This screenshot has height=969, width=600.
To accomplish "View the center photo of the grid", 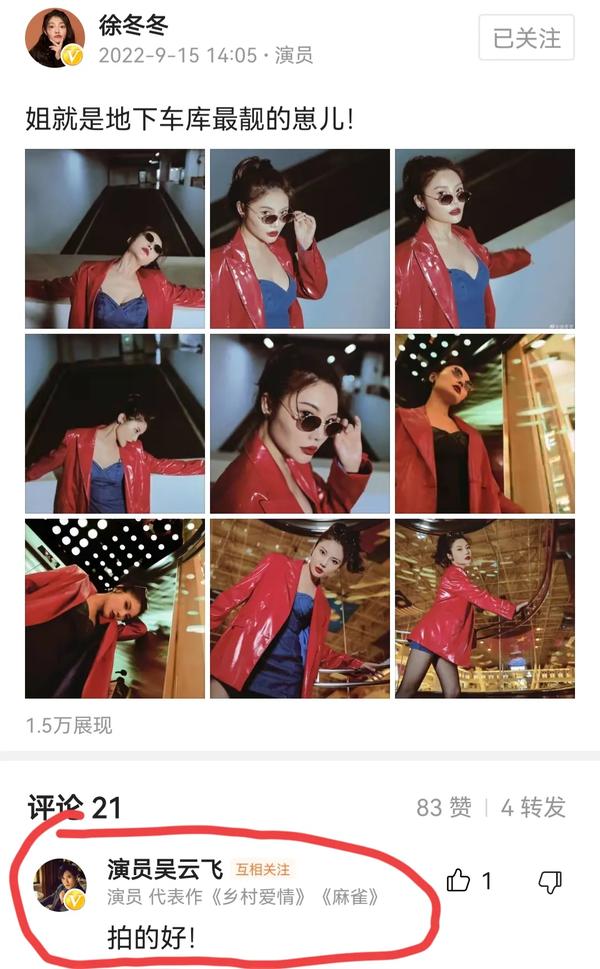I will (x=300, y=424).
